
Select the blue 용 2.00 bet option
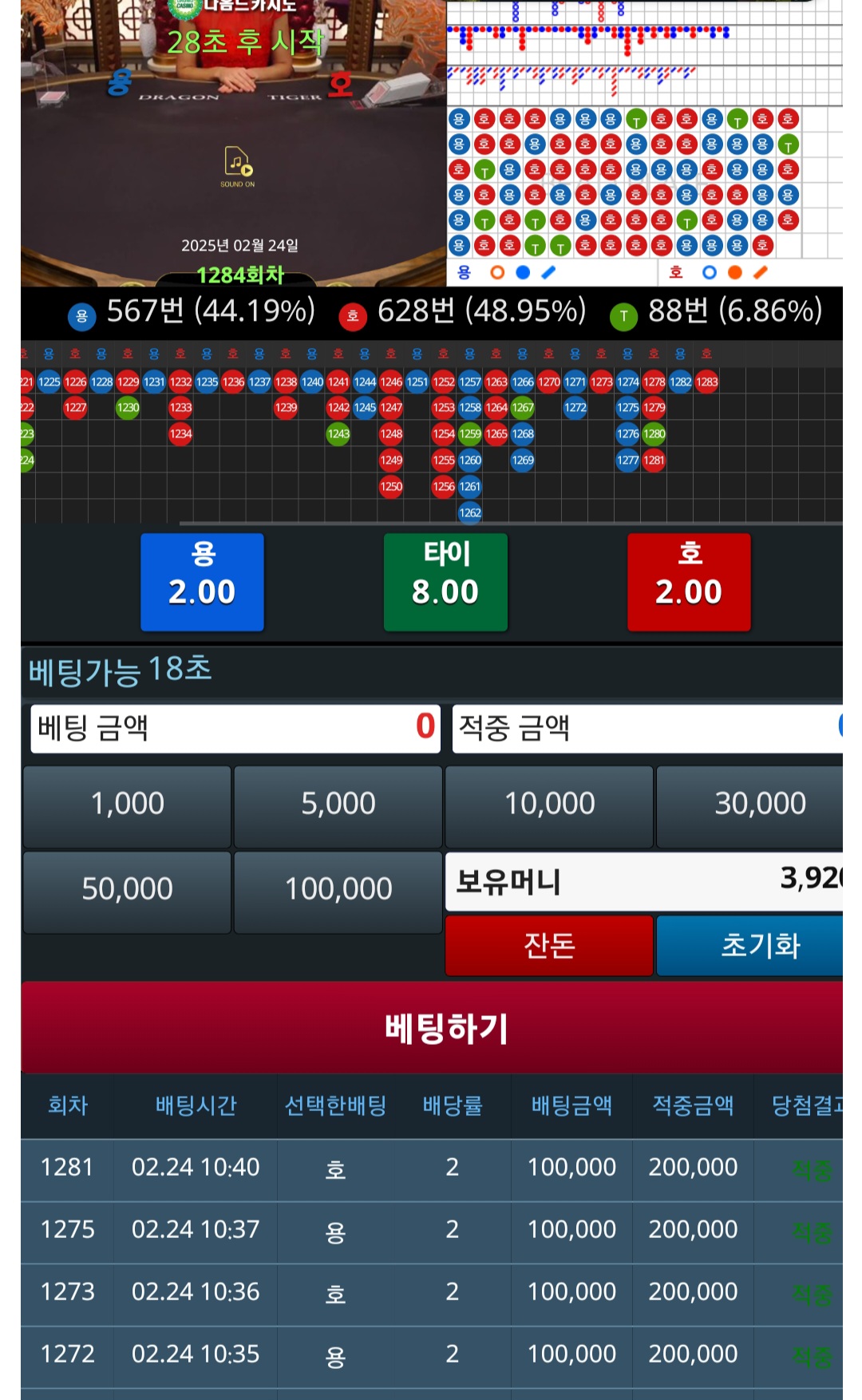click(x=202, y=582)
